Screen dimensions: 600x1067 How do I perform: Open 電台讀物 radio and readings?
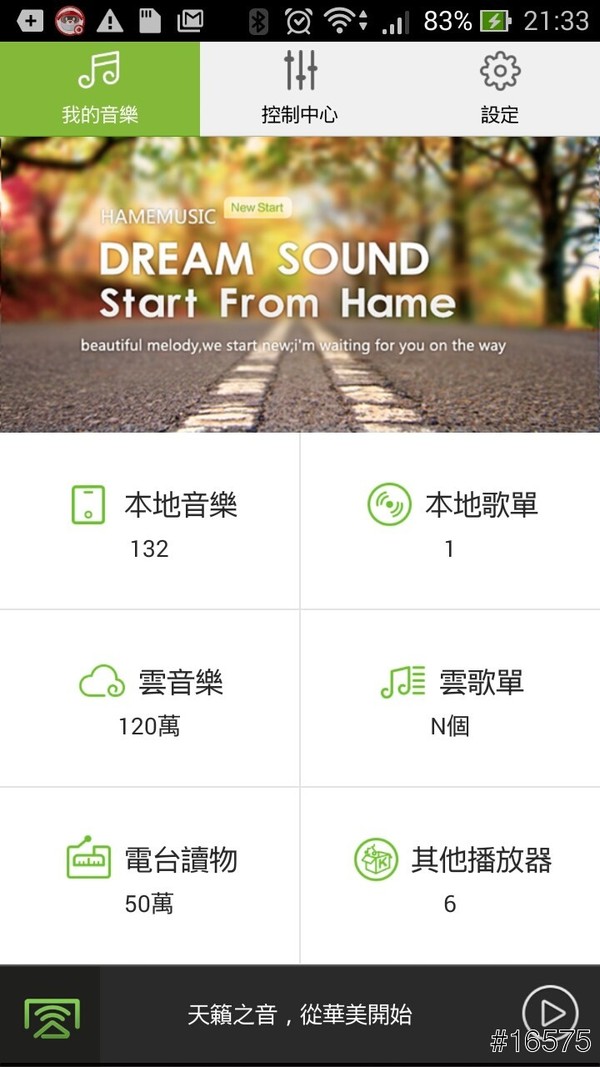tap(150, 875)
